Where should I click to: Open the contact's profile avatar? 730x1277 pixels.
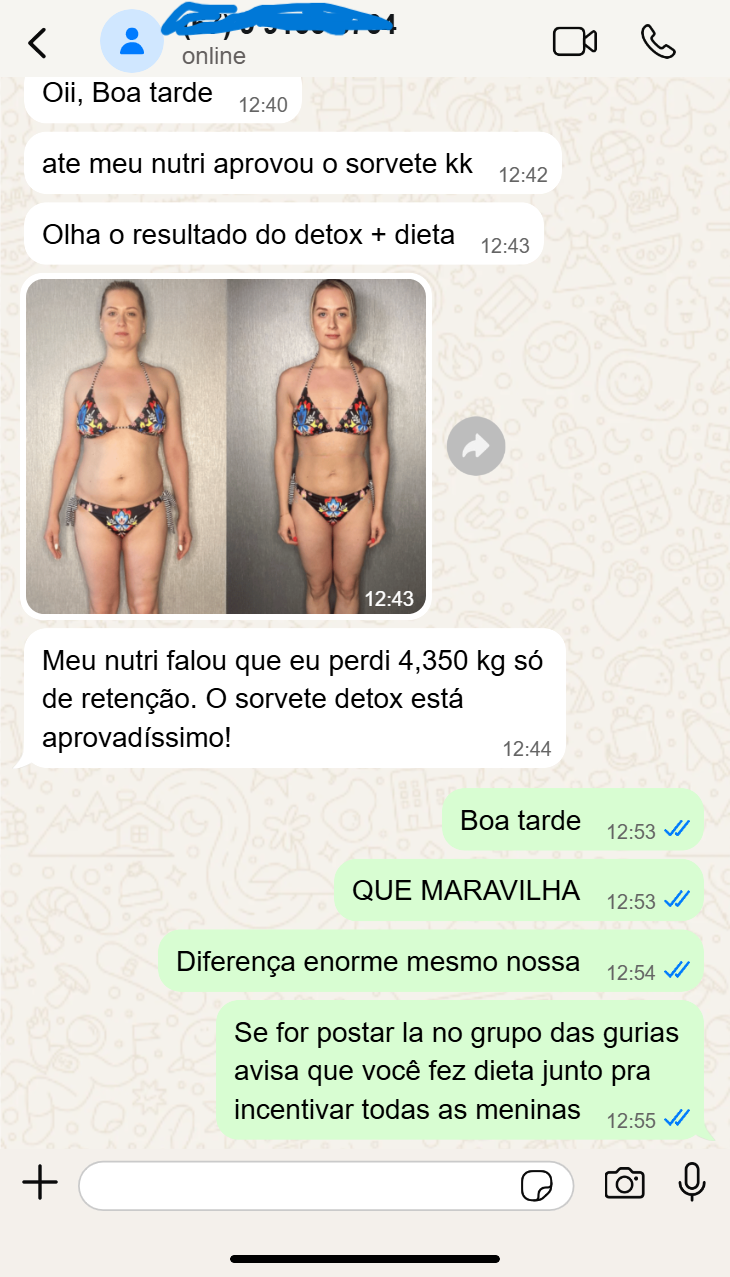[x=131, y=42]
